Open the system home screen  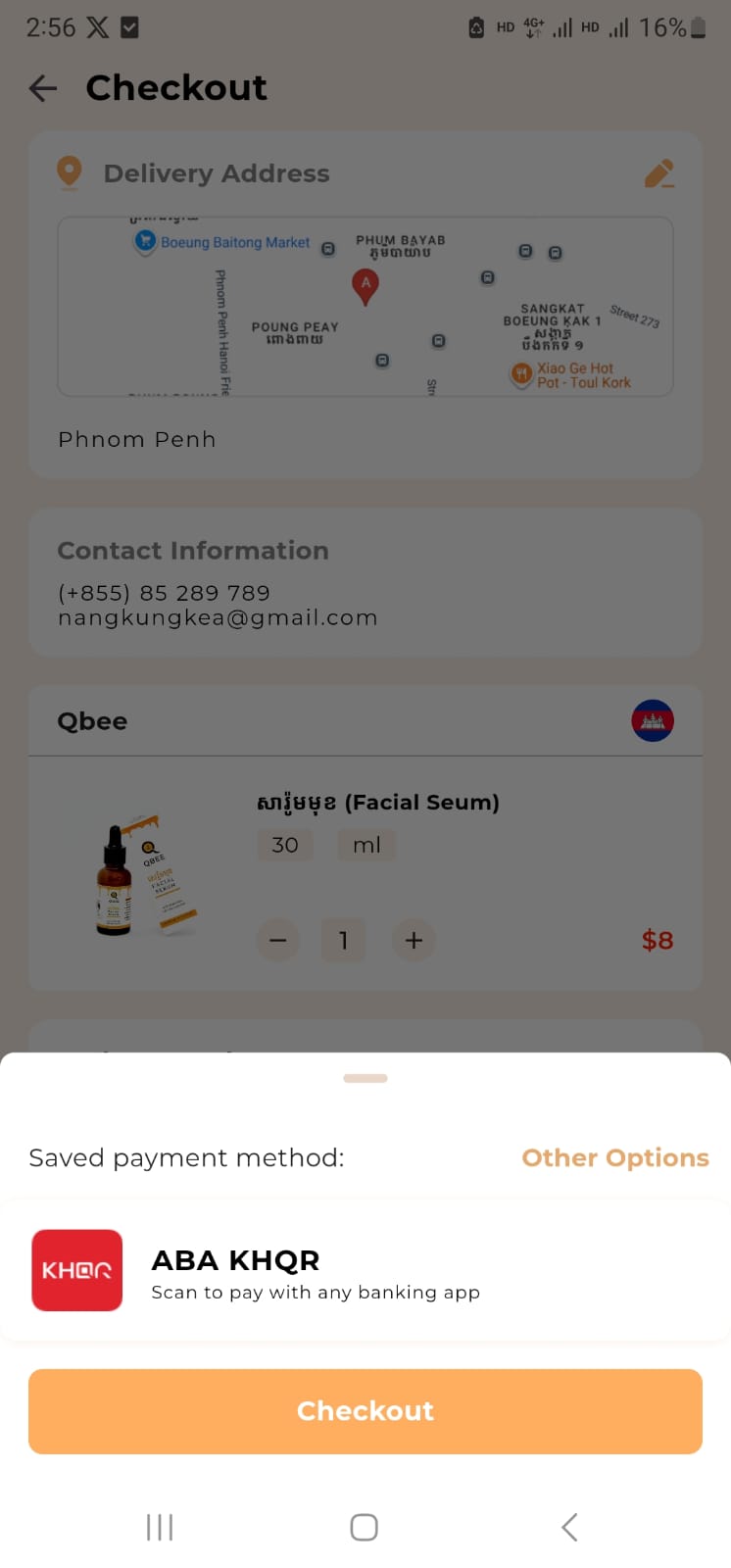pyautogui.click(x=364, y=1527)
